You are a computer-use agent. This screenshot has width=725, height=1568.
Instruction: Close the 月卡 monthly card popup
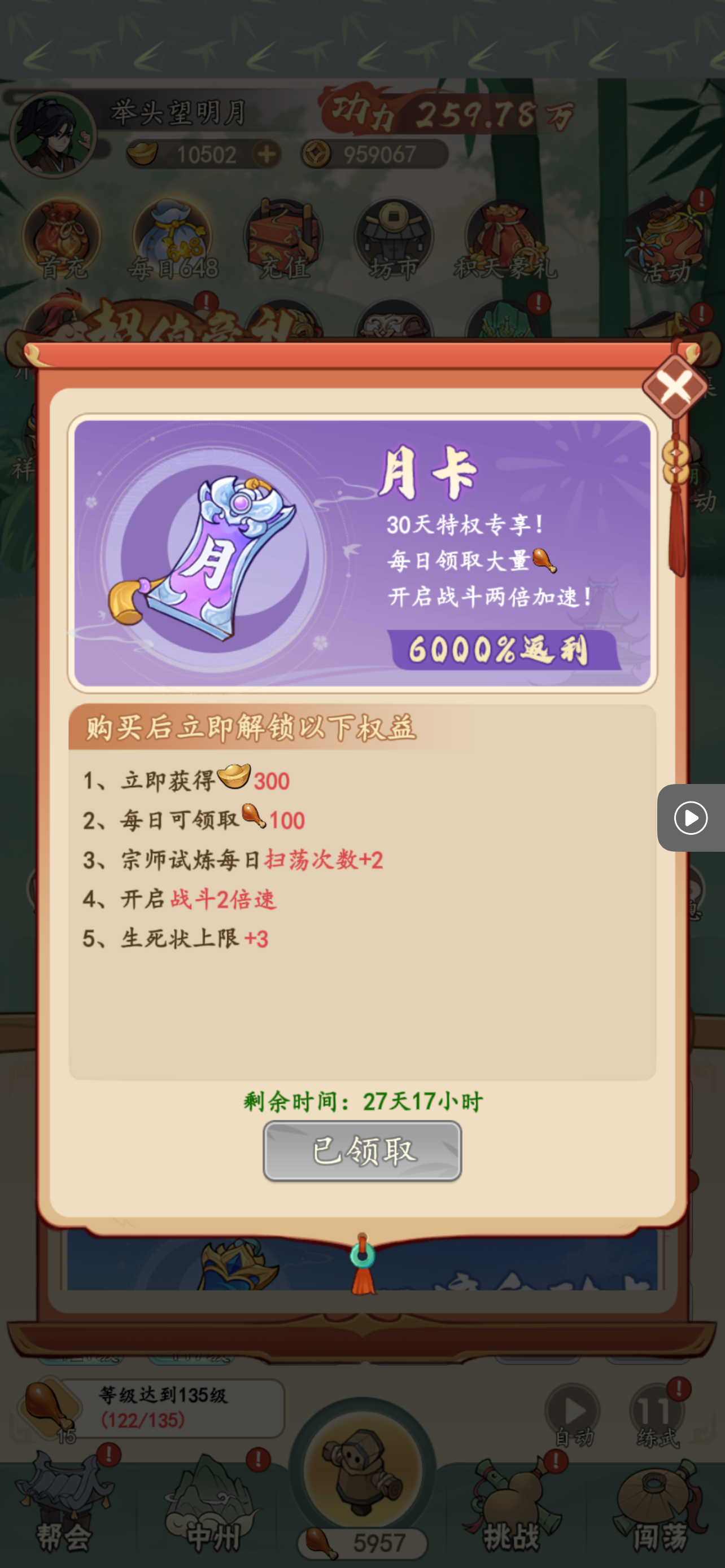pyautogui.click(x=675, y=387)
